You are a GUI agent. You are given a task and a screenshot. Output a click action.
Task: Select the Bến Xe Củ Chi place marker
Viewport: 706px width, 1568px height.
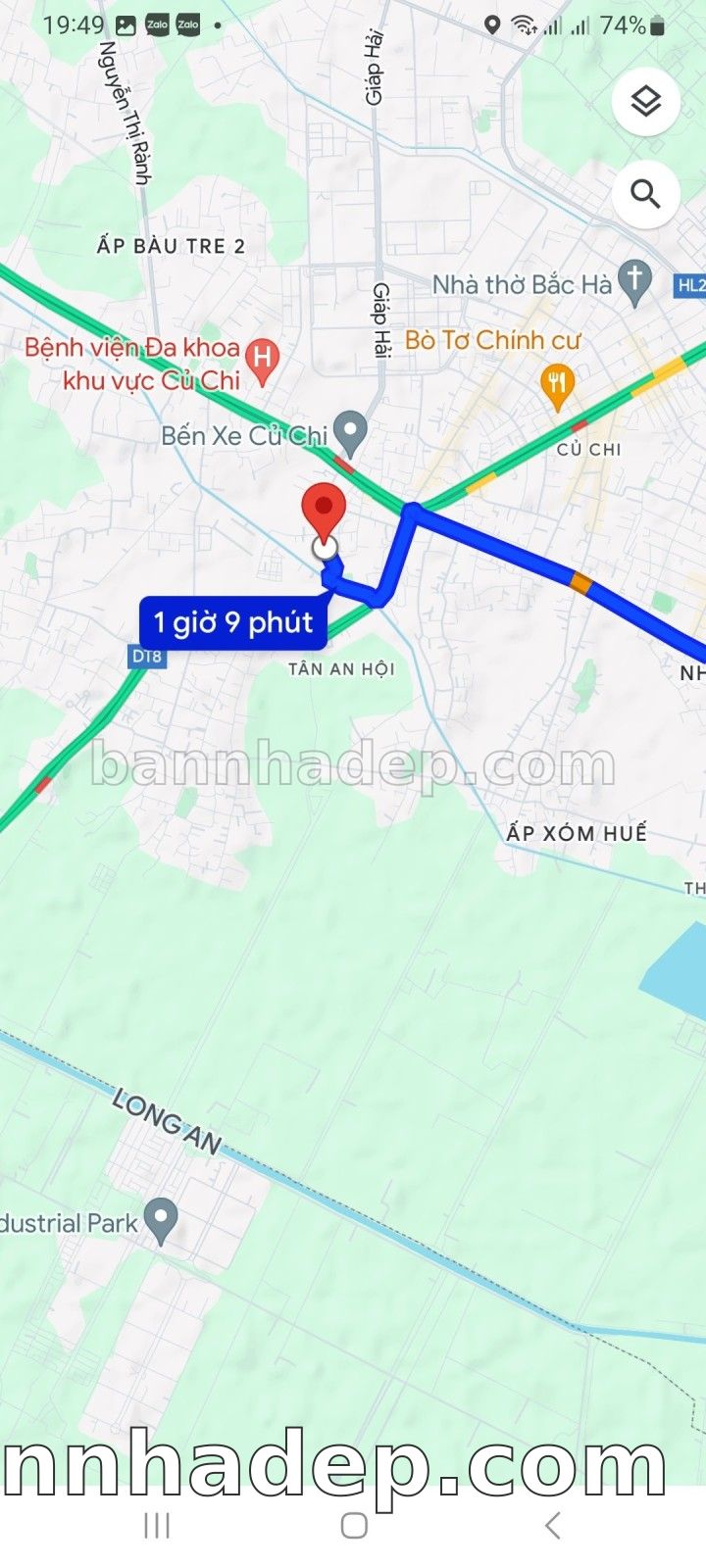click(x=350, y=430)
